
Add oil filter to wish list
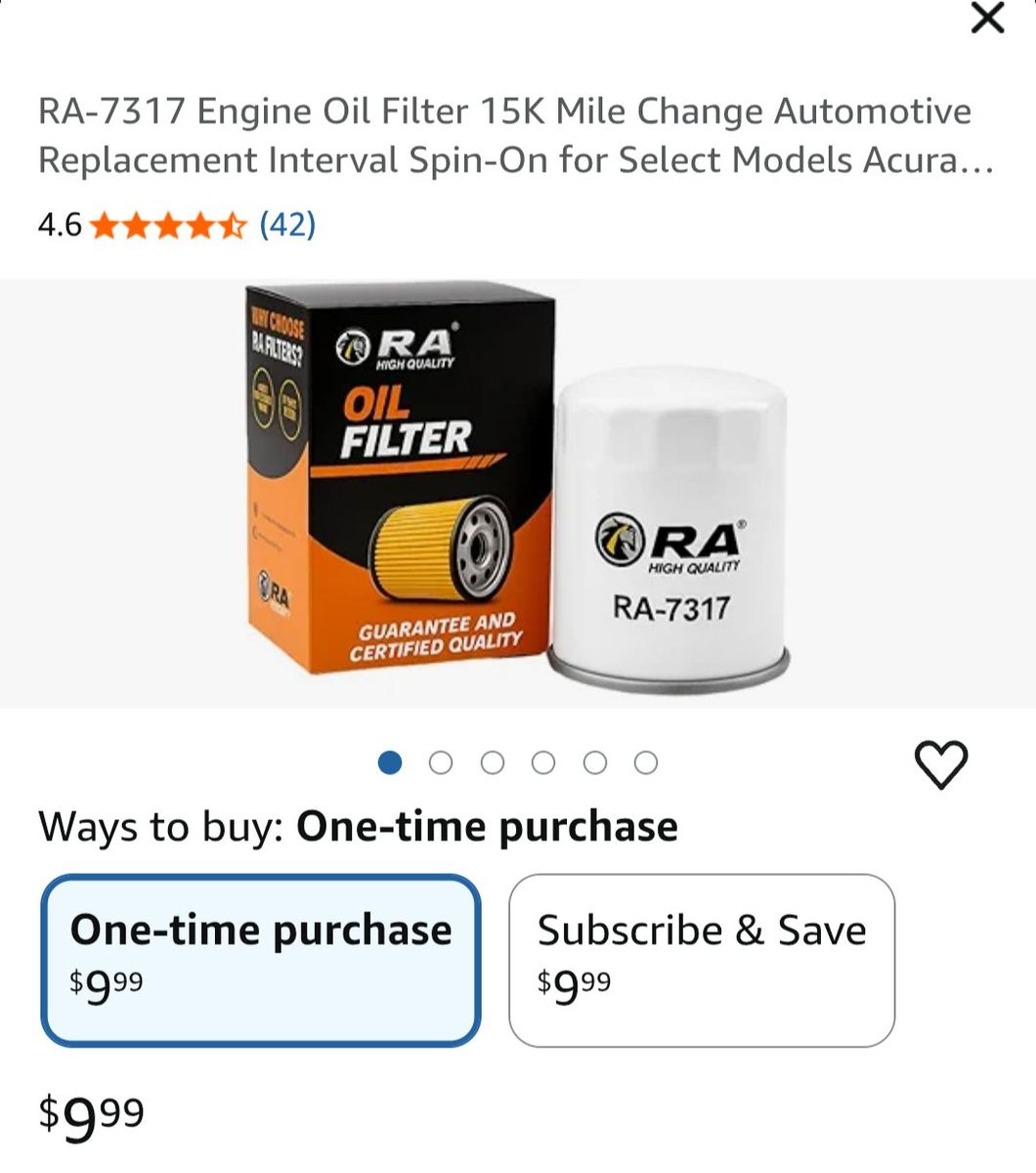[940, 764]
